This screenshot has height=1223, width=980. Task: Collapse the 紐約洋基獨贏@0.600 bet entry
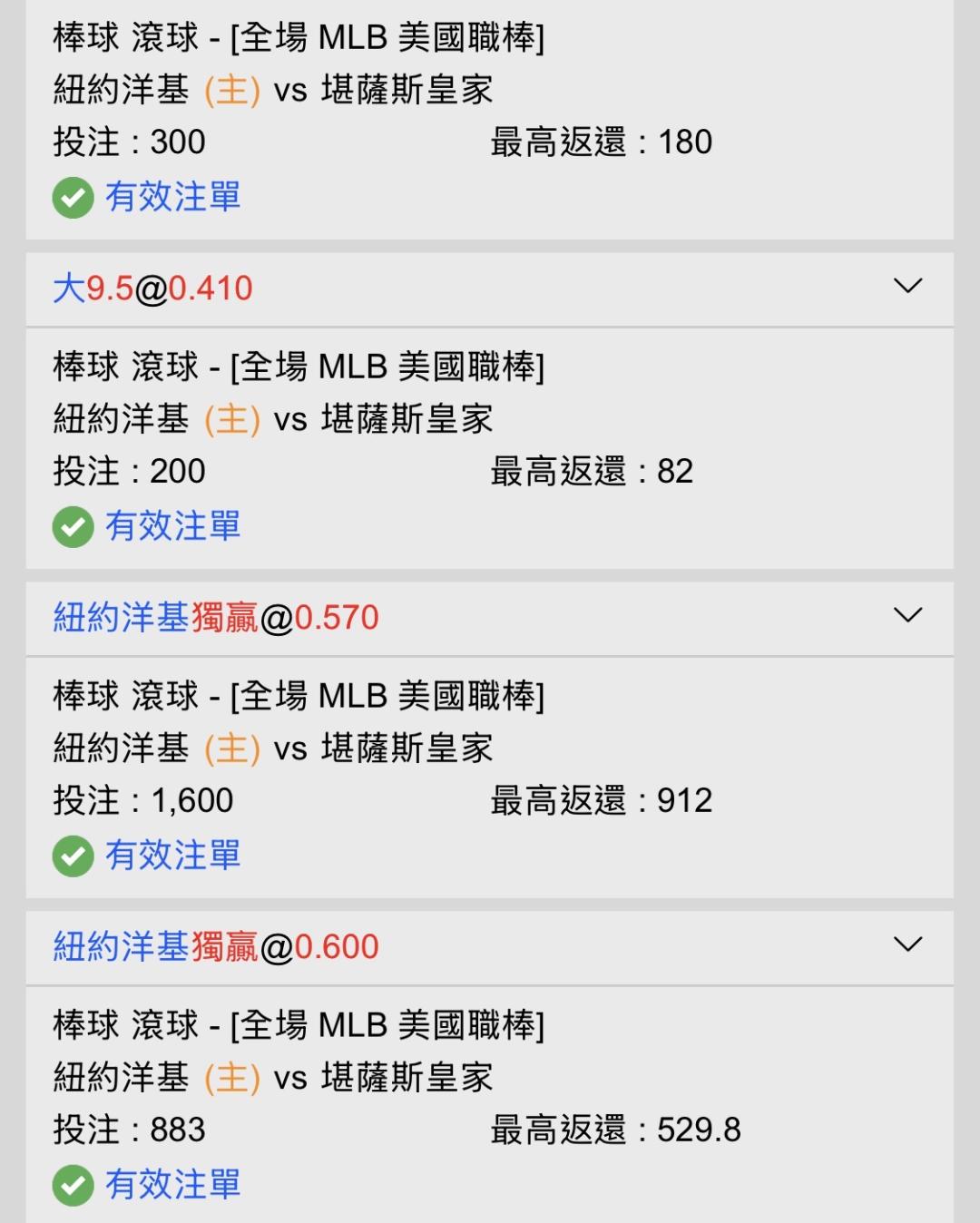(x=907, y=945)
